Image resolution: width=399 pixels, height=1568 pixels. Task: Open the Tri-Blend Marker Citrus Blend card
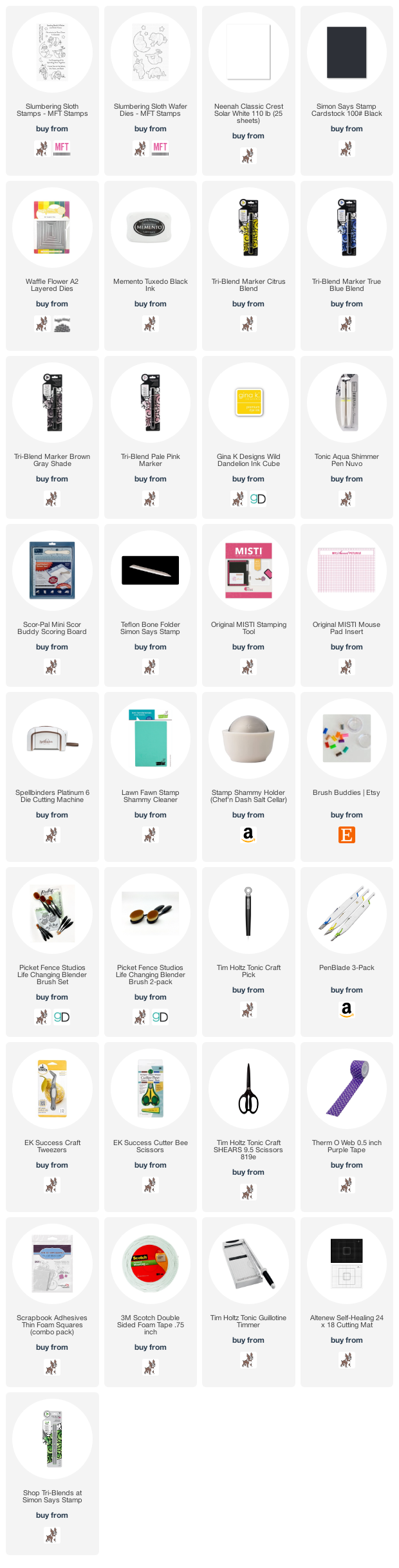point(248,229)
